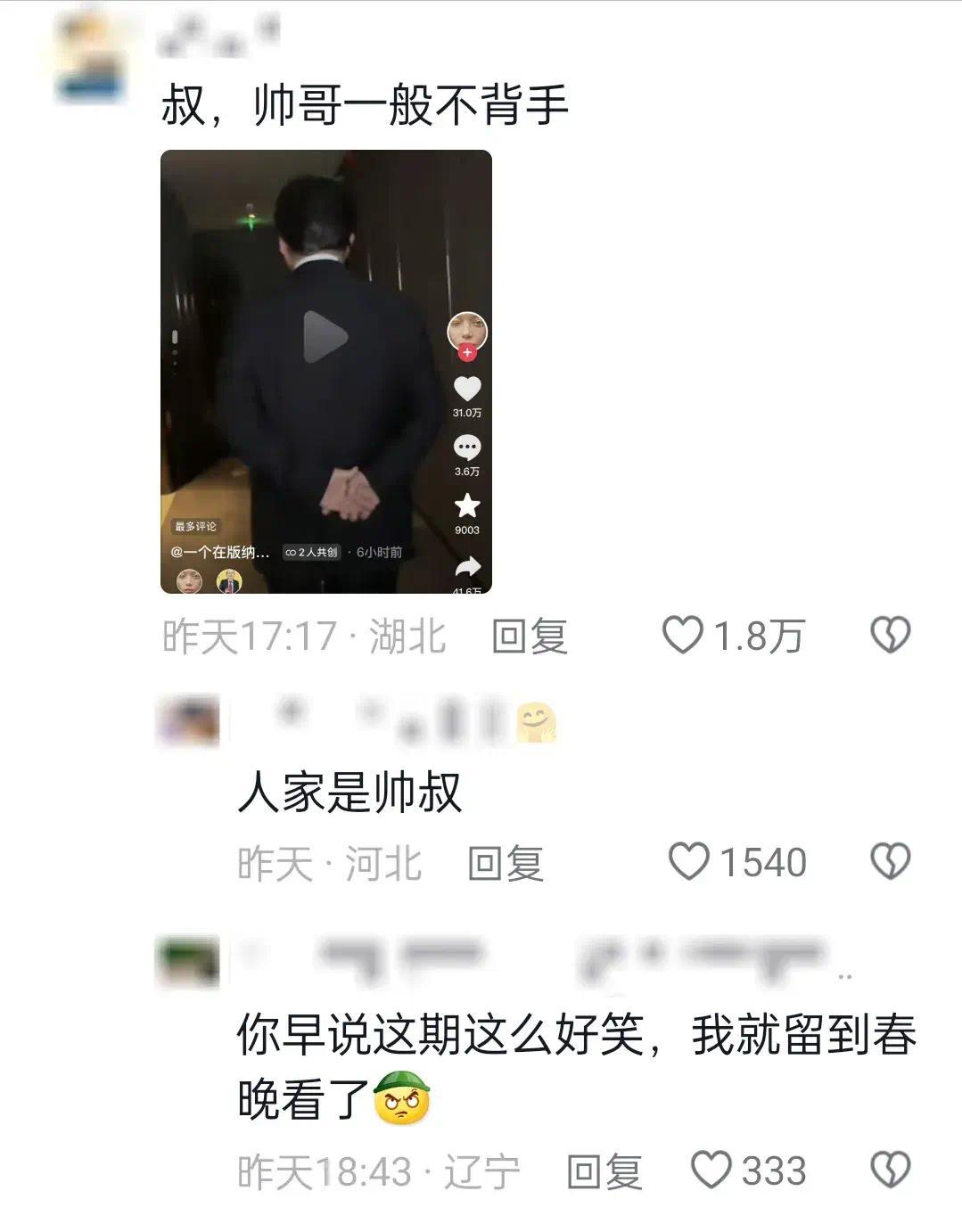Reply to the comment 叔，帅哥一般不背手
The width and height of the screenshot is (962, 1232).
[530, 637]
